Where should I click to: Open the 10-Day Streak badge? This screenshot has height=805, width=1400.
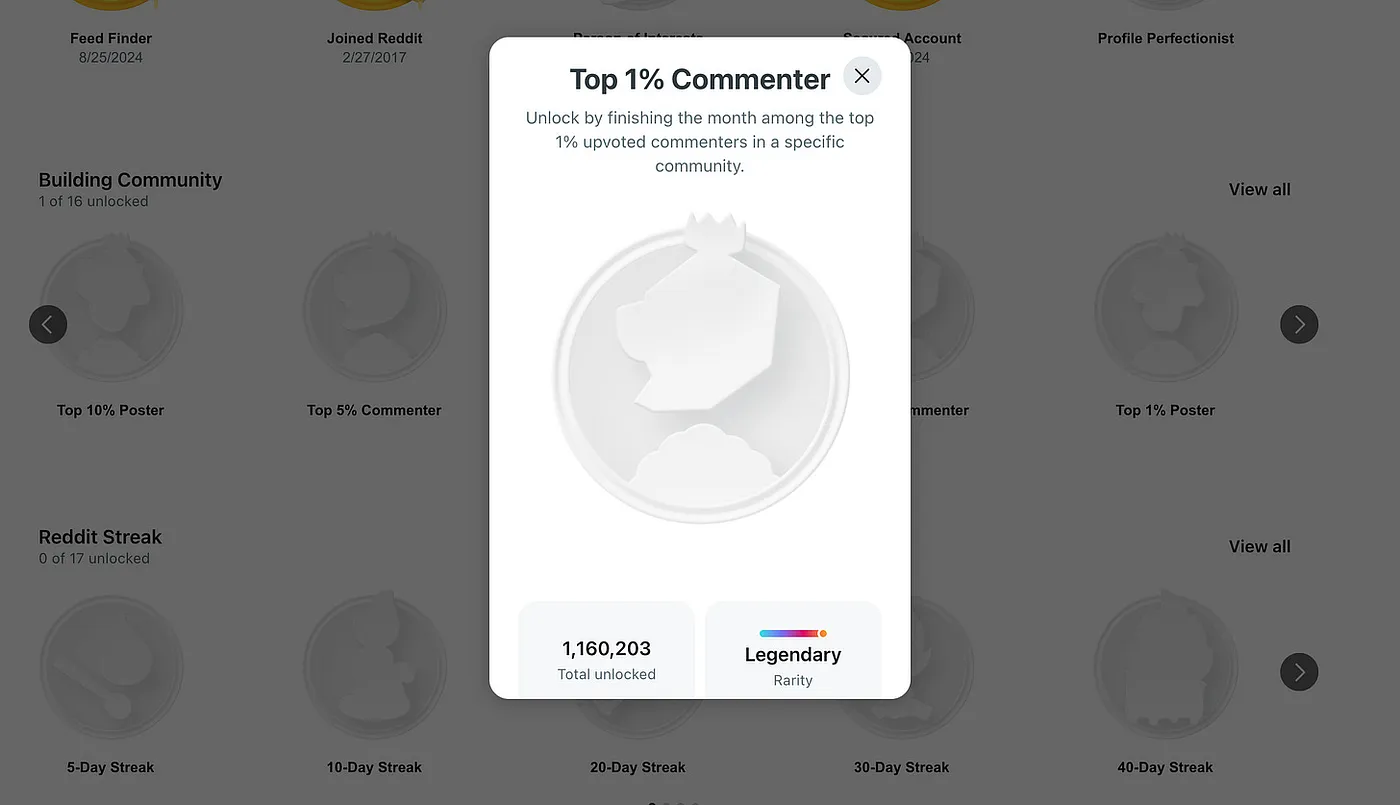374,668
